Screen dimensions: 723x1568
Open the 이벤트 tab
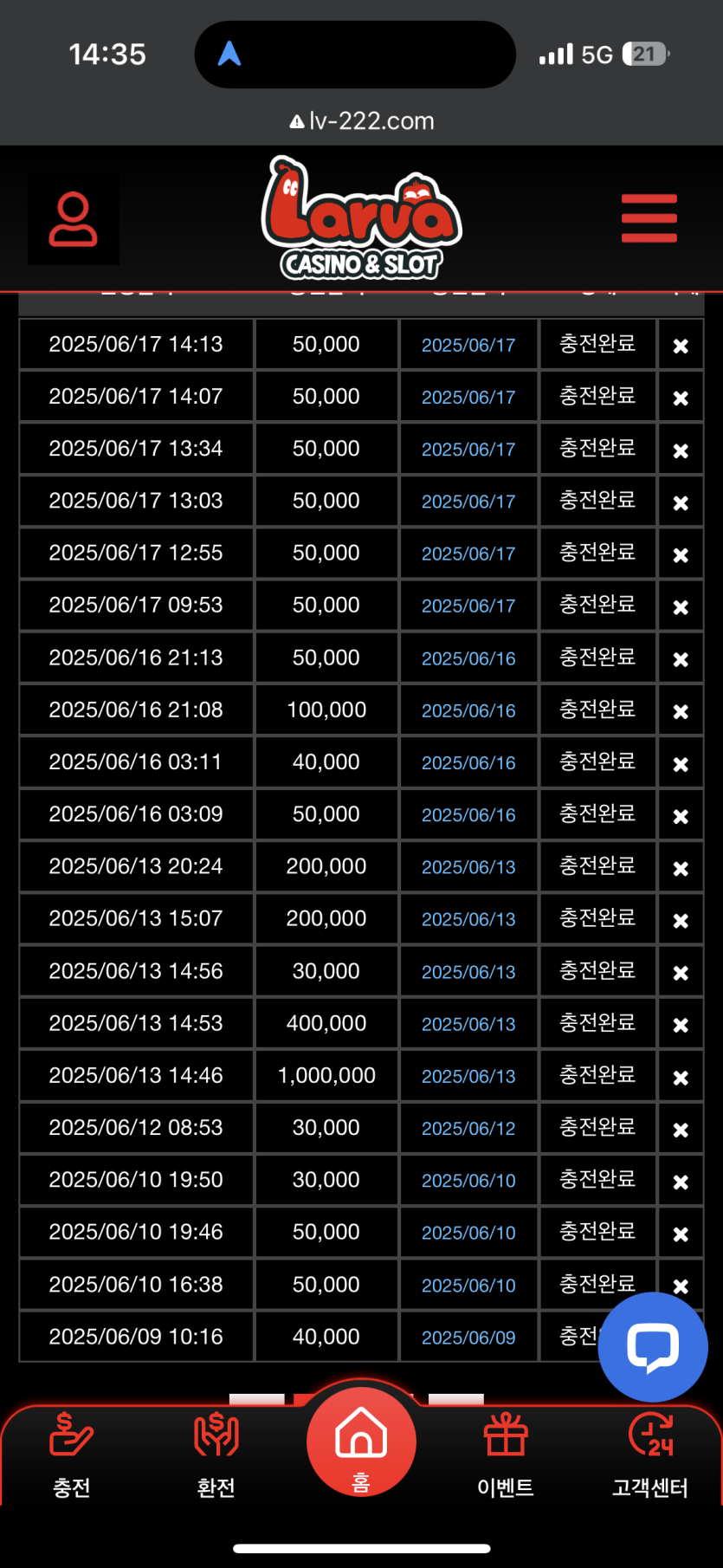(506, 1455)
